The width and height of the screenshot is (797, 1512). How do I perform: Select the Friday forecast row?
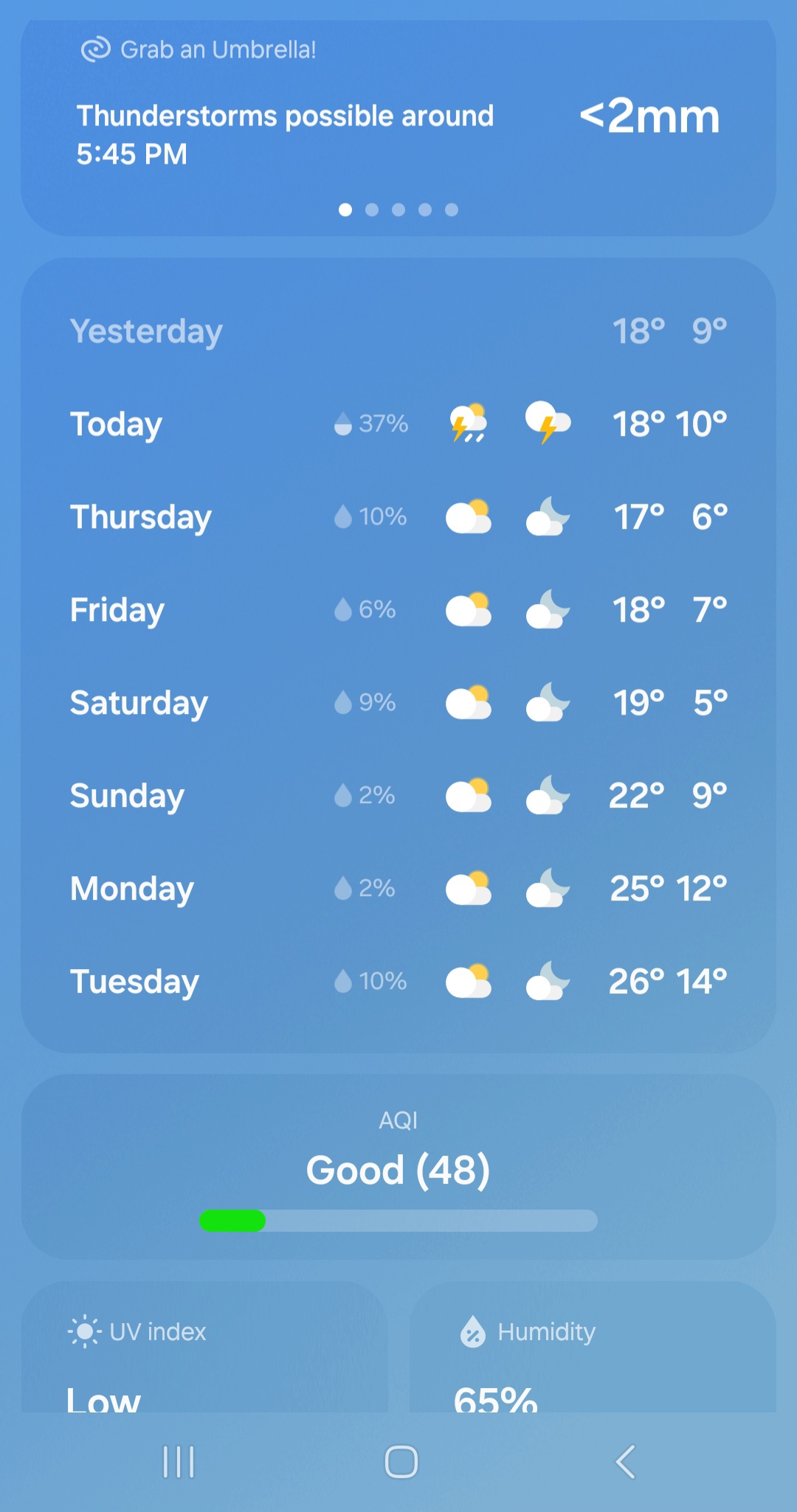pyautogui.click(x=398, y=610)
